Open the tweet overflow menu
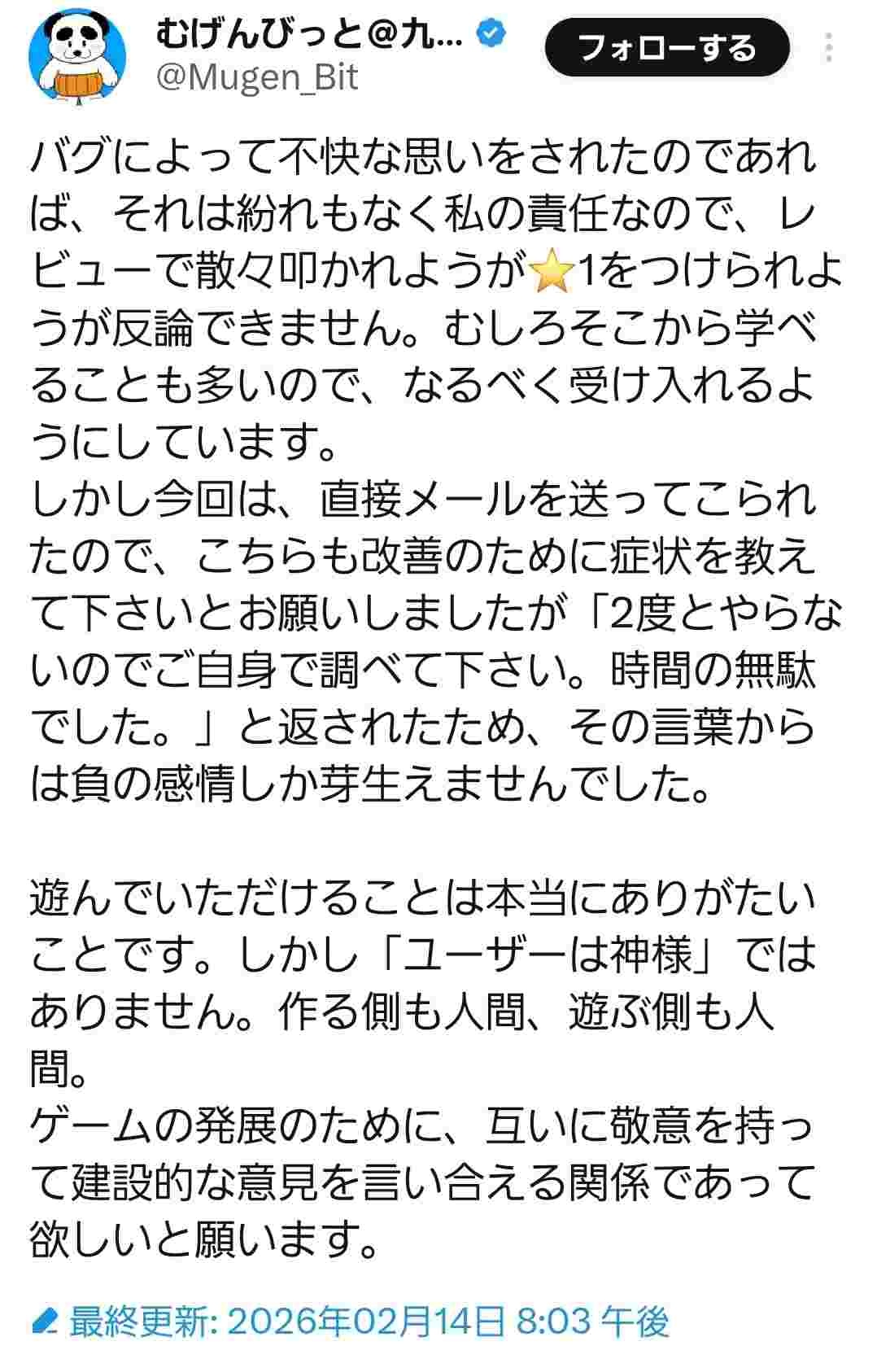877x1372 pixels. [x=827, y=48]
